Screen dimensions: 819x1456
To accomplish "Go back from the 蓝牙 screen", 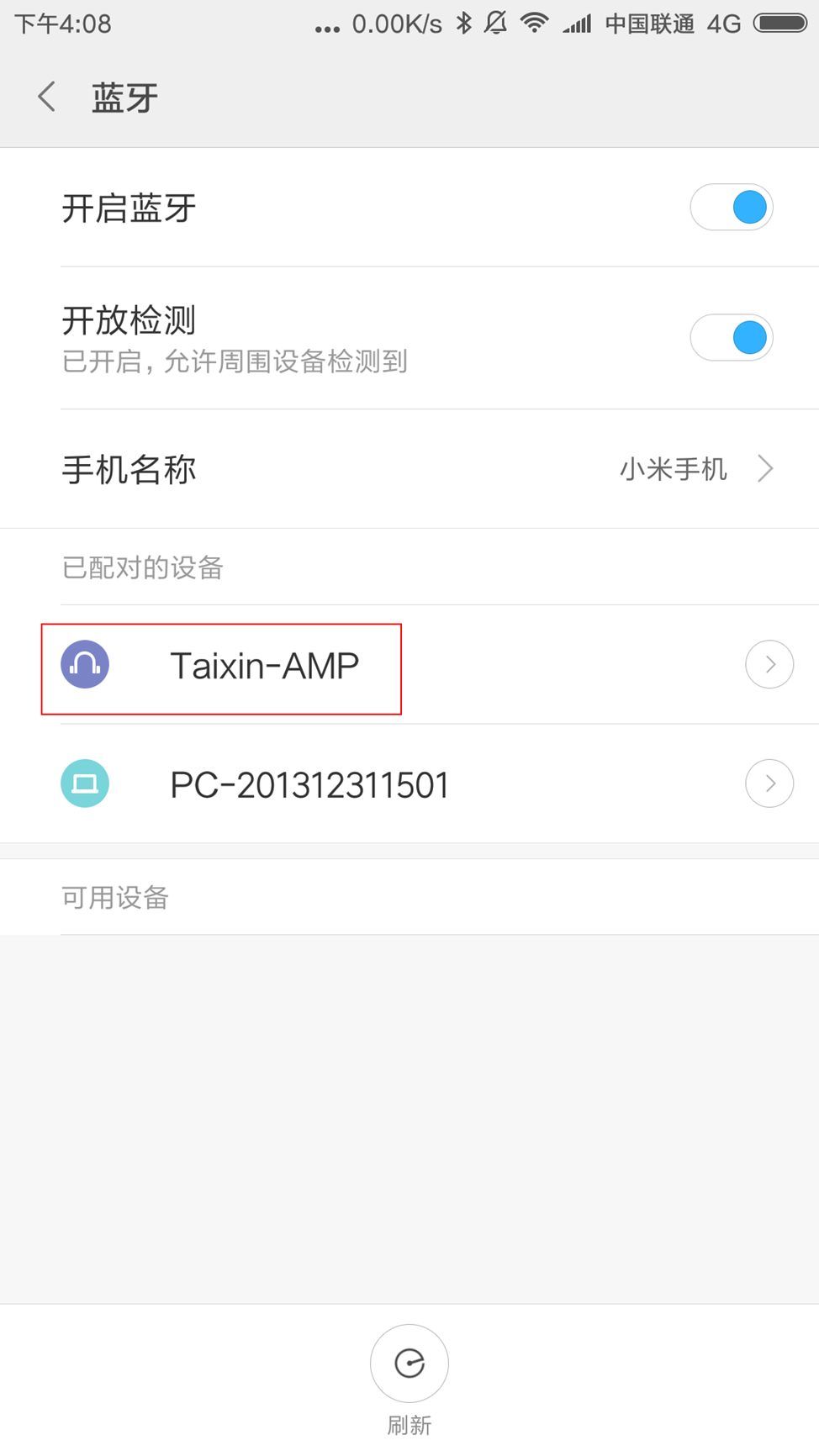I will coord(47,97).
